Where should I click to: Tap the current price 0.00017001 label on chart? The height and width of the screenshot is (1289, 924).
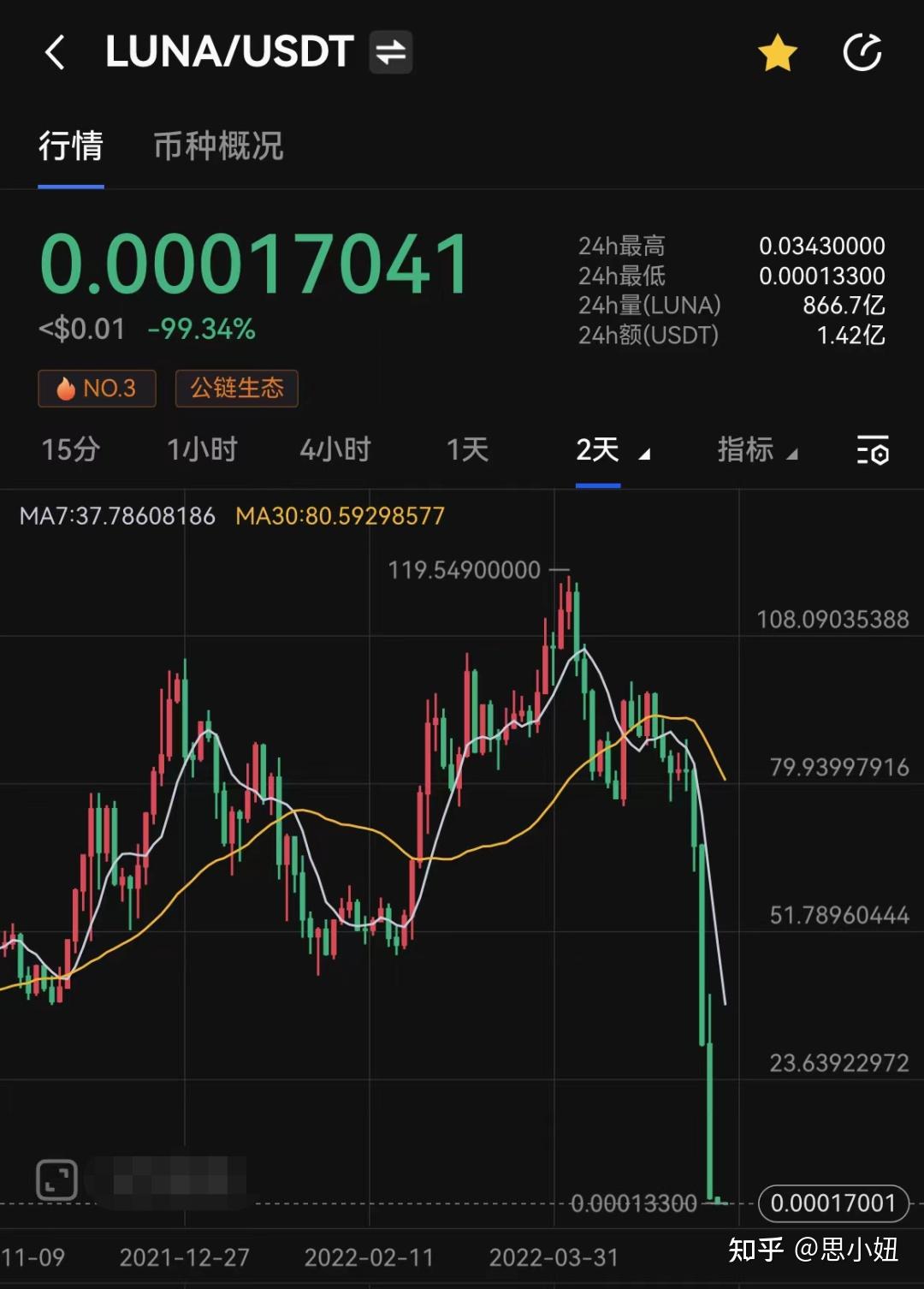831,1203
